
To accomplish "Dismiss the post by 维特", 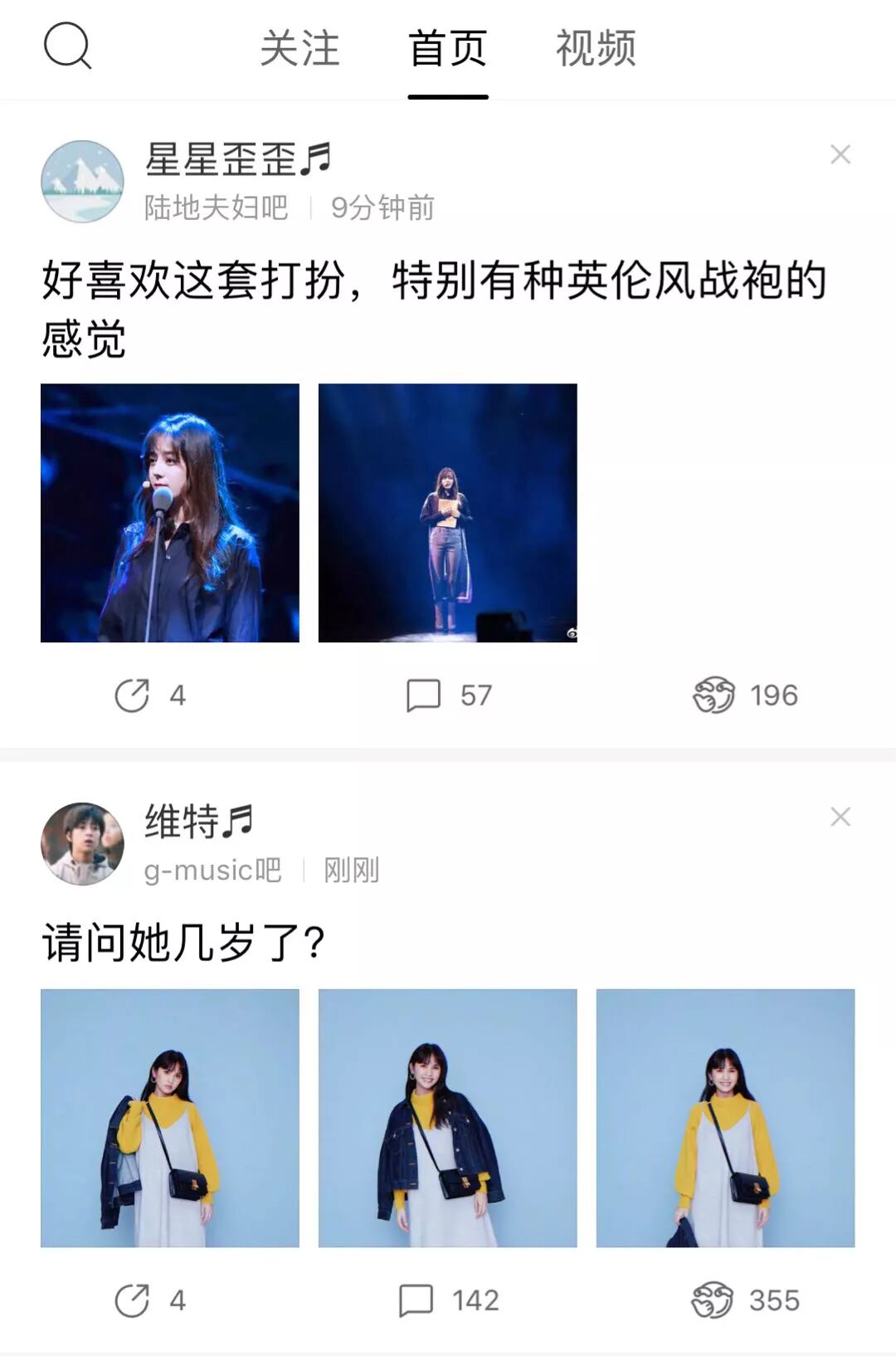I will click(x=840, y=817).
